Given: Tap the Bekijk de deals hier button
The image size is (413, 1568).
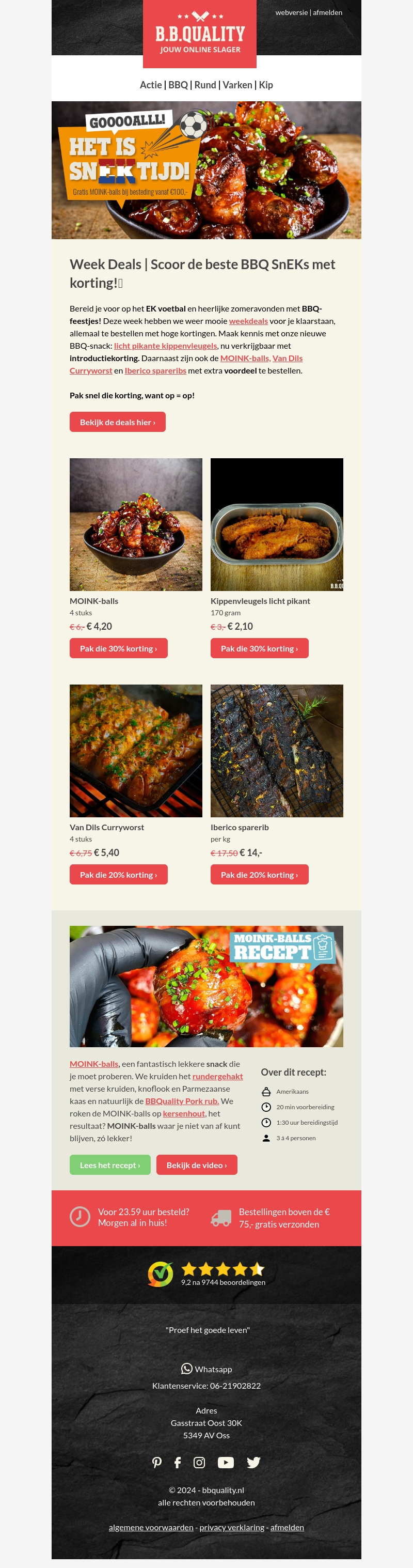Looking at the screenshot, I should (x=117, y=422).
